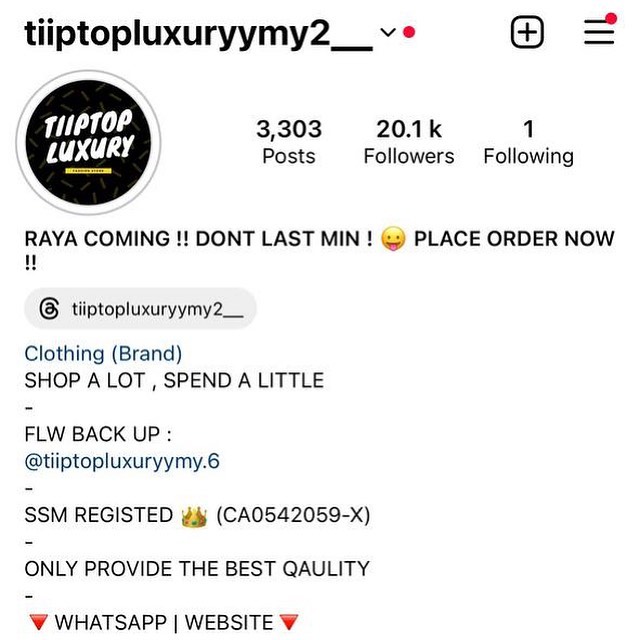Open the hamburger menu
Viewport: 640px width, 640px height.
tap(598, 33)
